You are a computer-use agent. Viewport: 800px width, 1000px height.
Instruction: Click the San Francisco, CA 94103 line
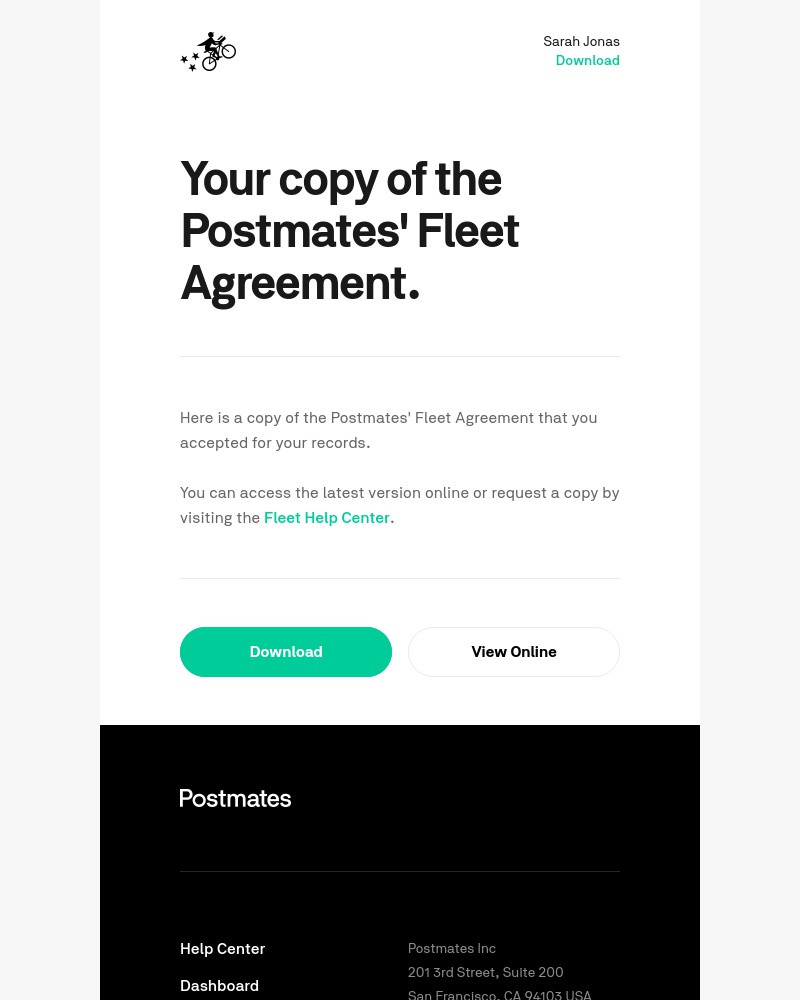[x=499, y=994]
